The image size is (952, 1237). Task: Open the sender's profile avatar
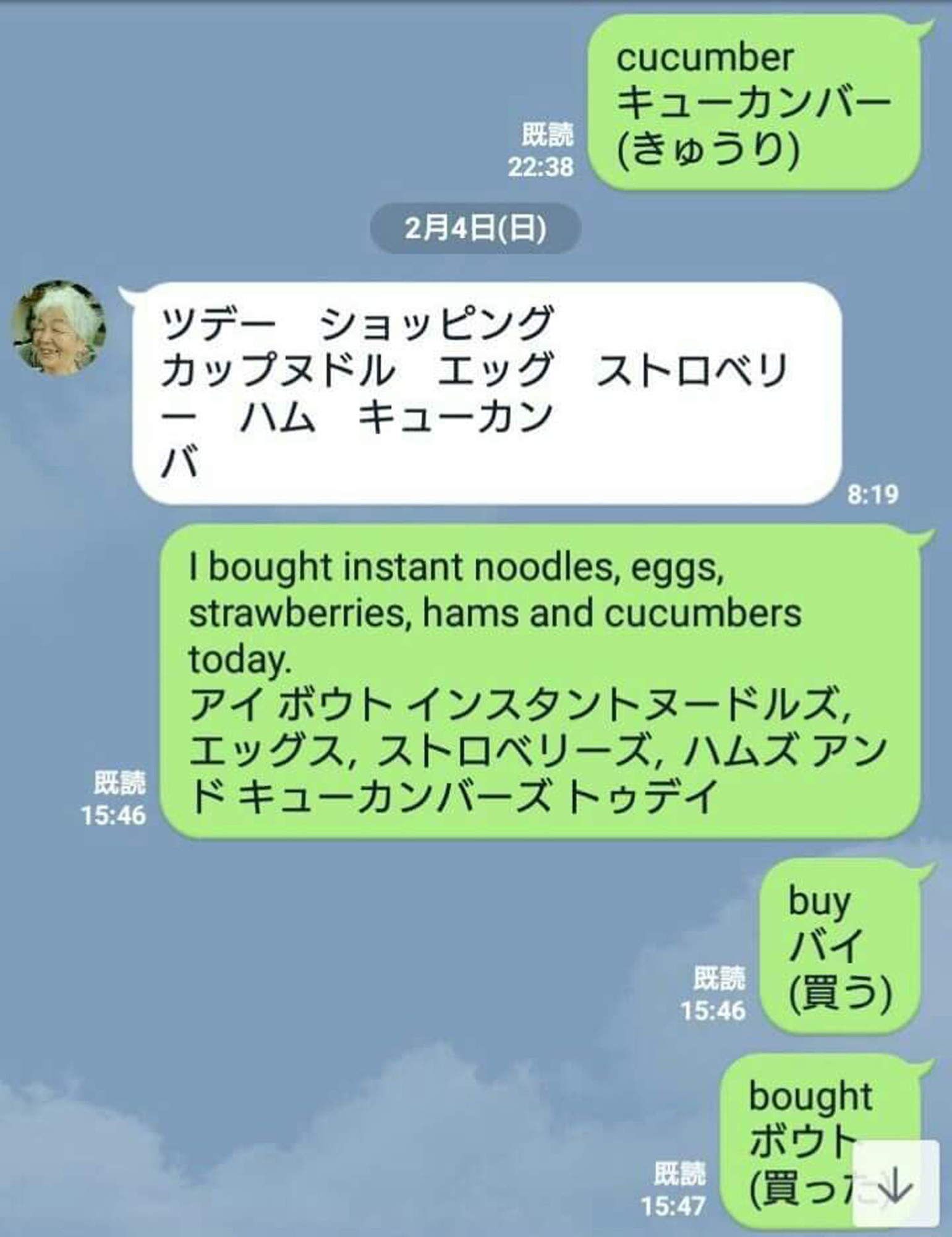(x=59, y=328)
